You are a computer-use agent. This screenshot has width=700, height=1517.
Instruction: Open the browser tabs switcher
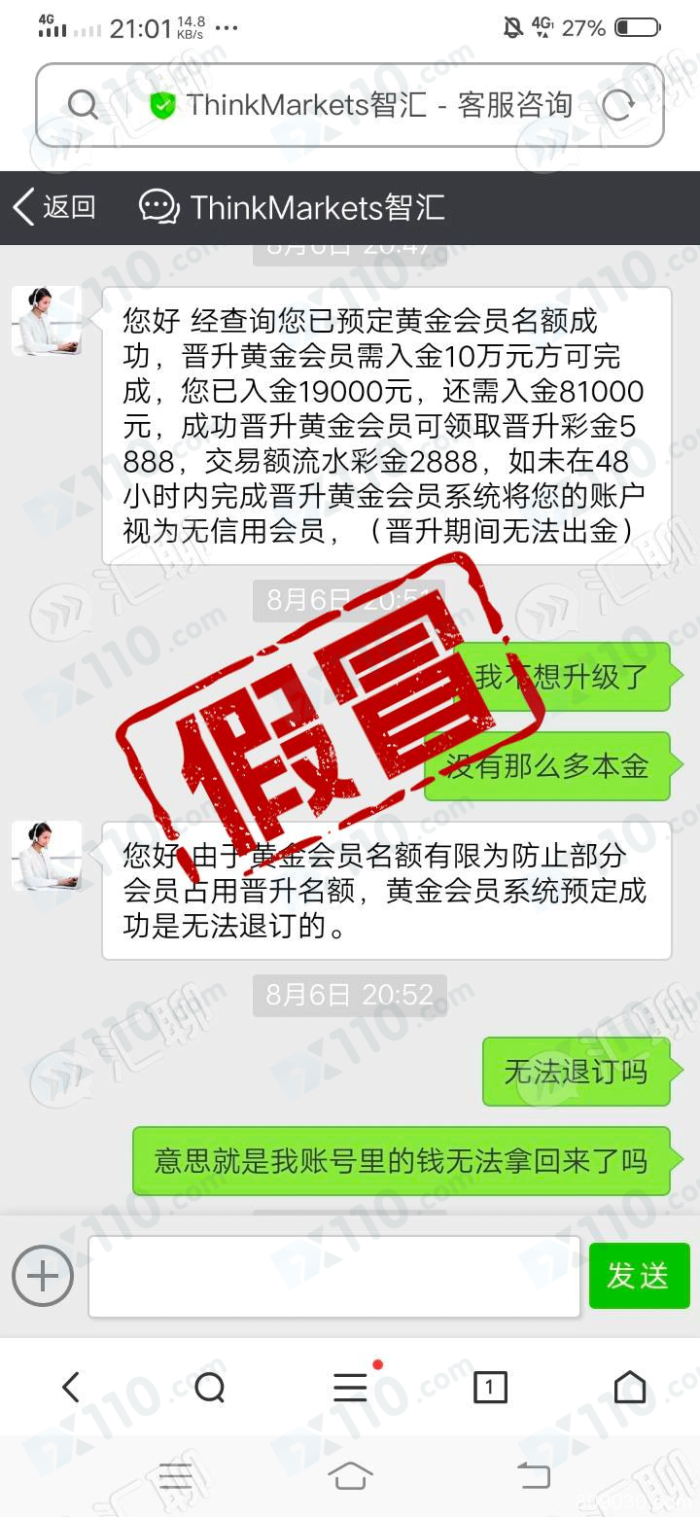click(489, 1387)
